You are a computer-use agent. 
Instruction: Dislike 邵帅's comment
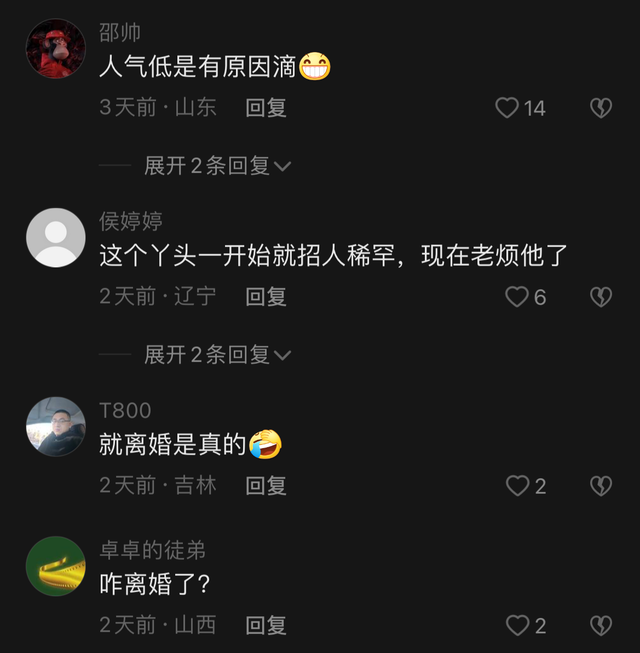point(600,108)
